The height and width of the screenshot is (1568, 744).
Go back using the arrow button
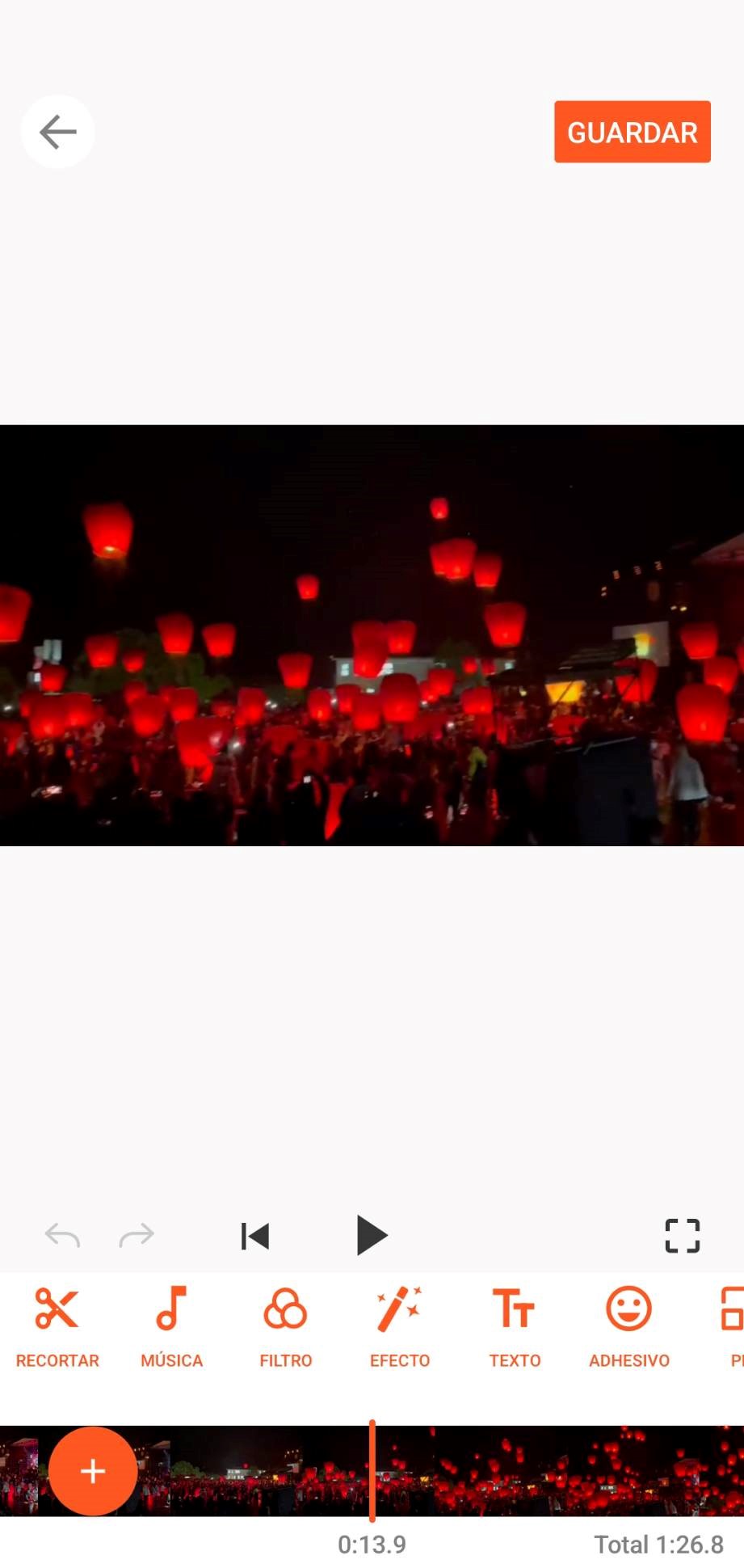click(57, 132)
